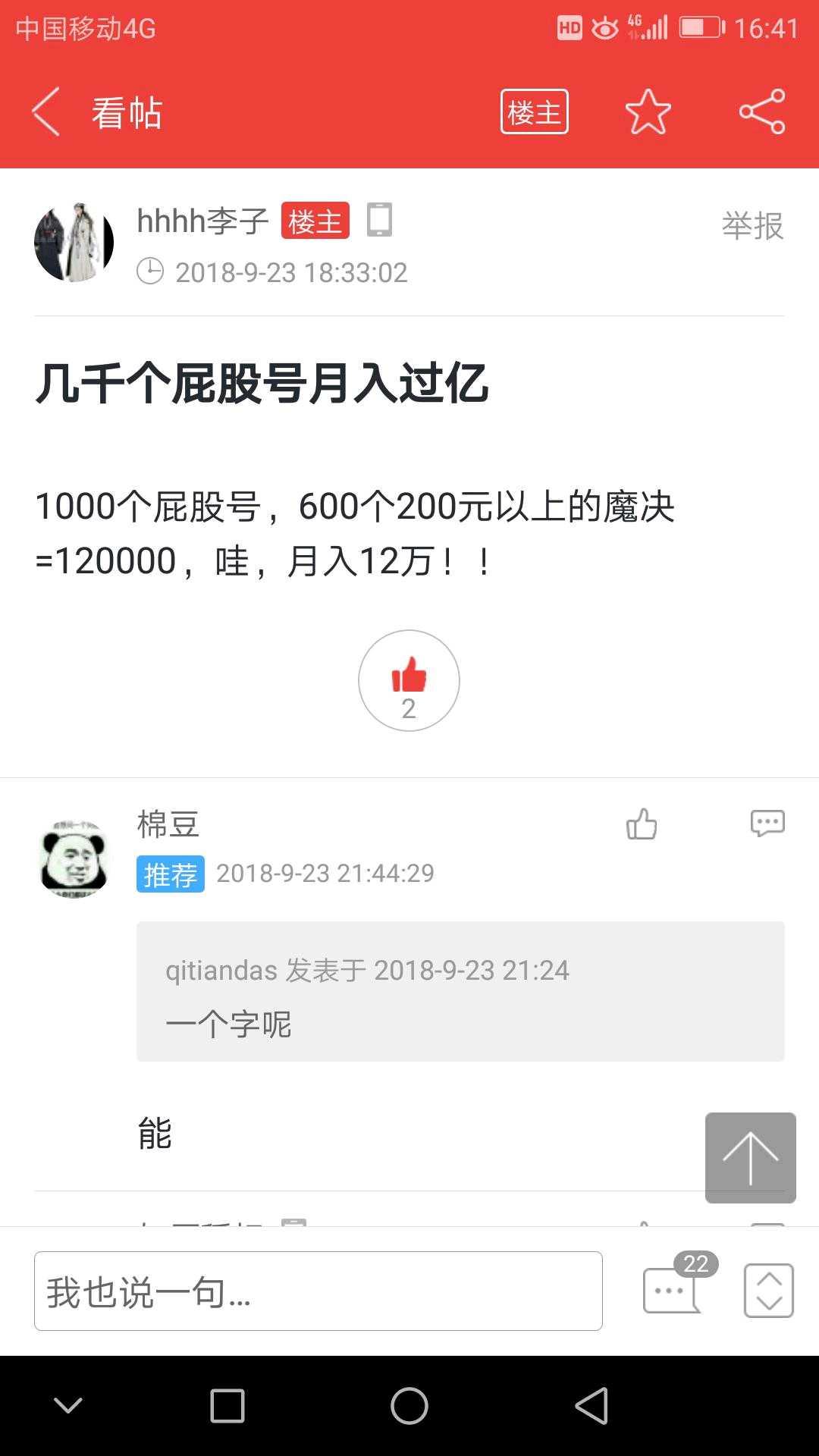Tap the 我也说一句 reply field
Viewport: 819px width, 1456px height.
pos(318,1291)
